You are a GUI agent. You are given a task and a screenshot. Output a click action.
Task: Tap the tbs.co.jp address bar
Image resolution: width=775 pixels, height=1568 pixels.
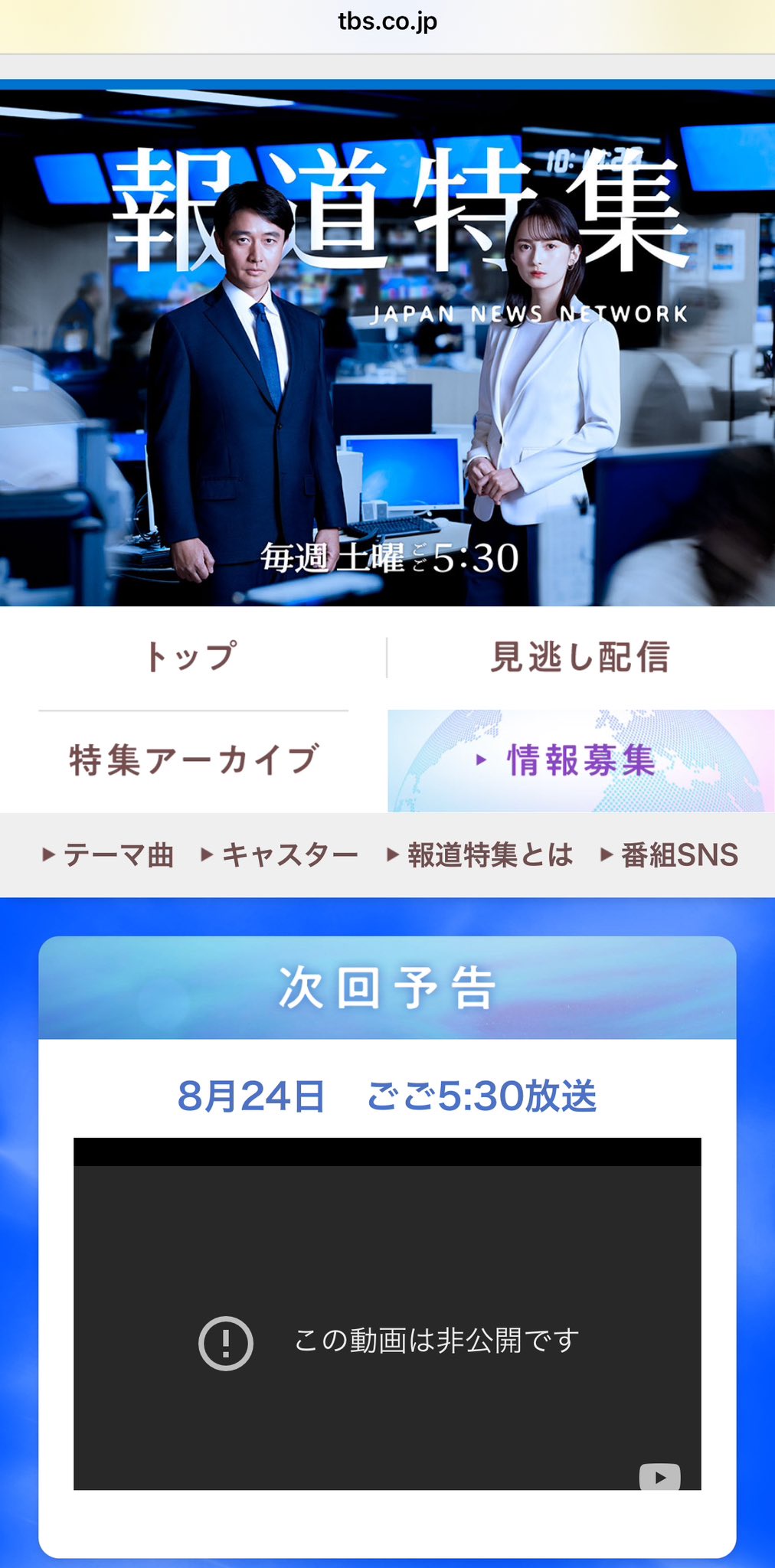(387, 21)
